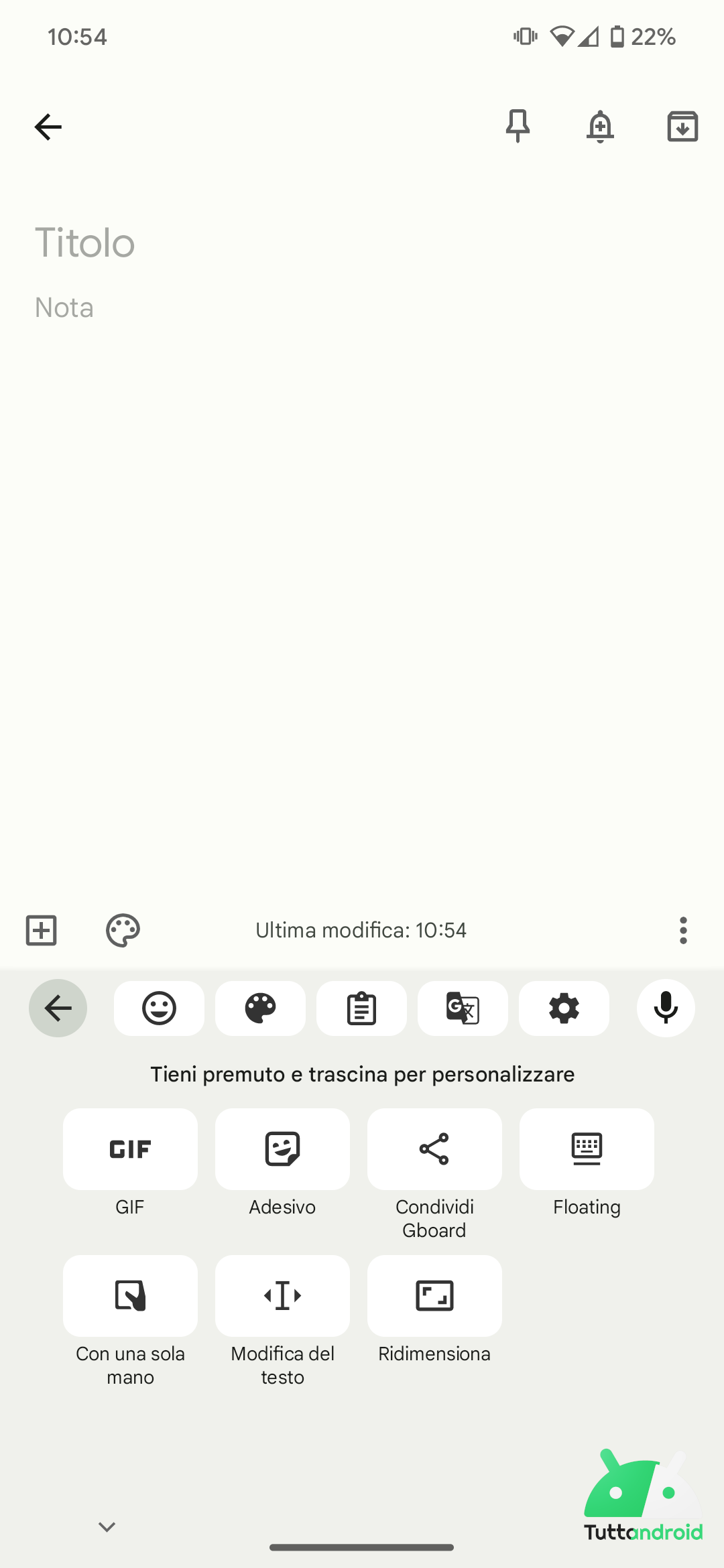Open the Gboard clipboard
Screen dimensions: 724x1568
click(361, 1008)
